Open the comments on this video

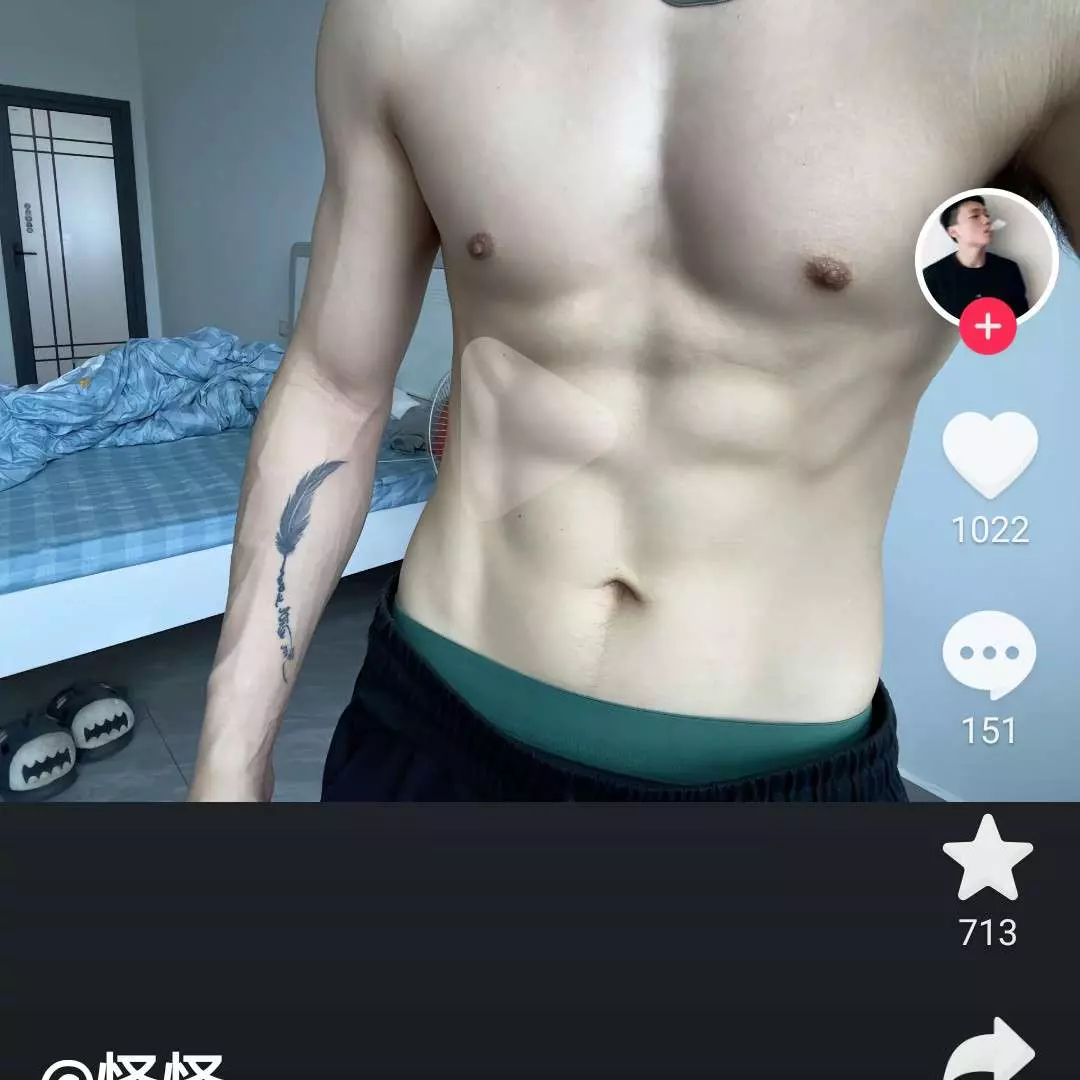click(989, 656)
